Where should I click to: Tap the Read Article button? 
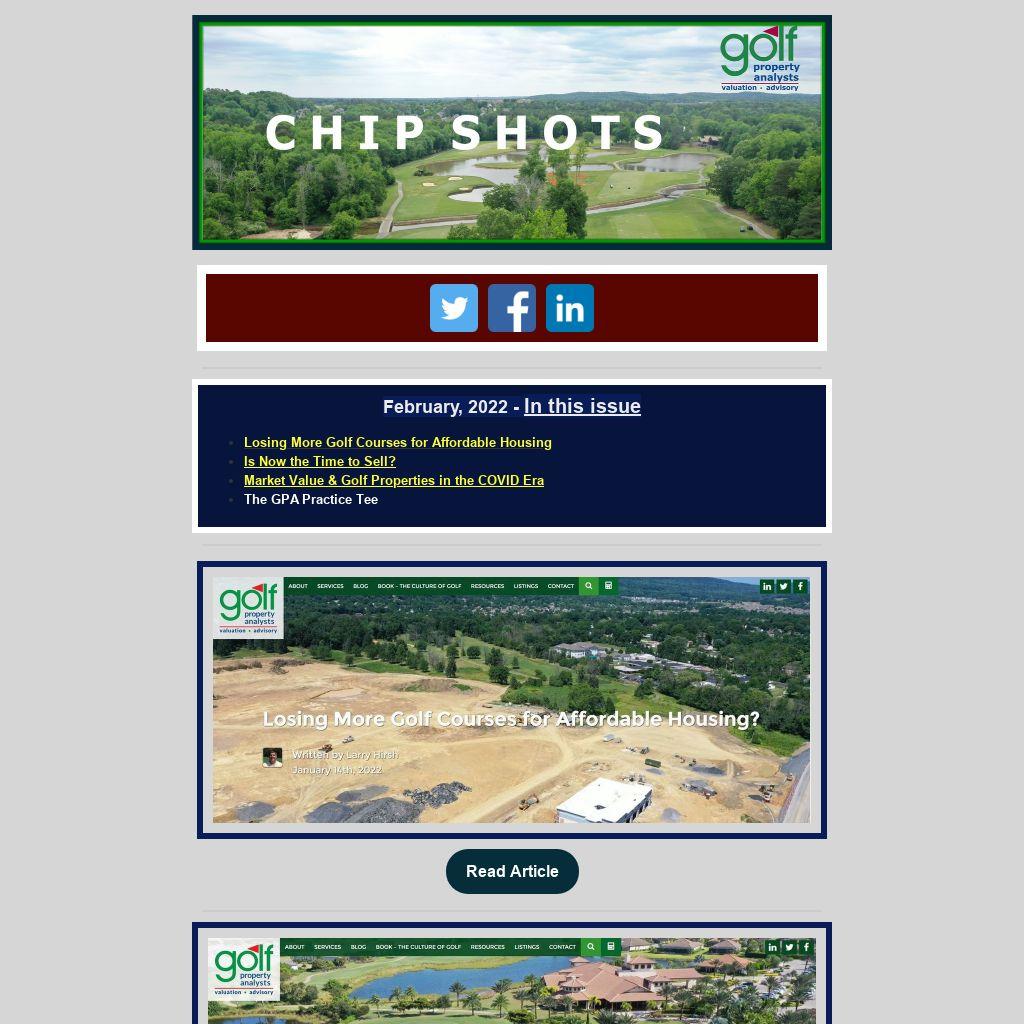(x=512, y=871)
